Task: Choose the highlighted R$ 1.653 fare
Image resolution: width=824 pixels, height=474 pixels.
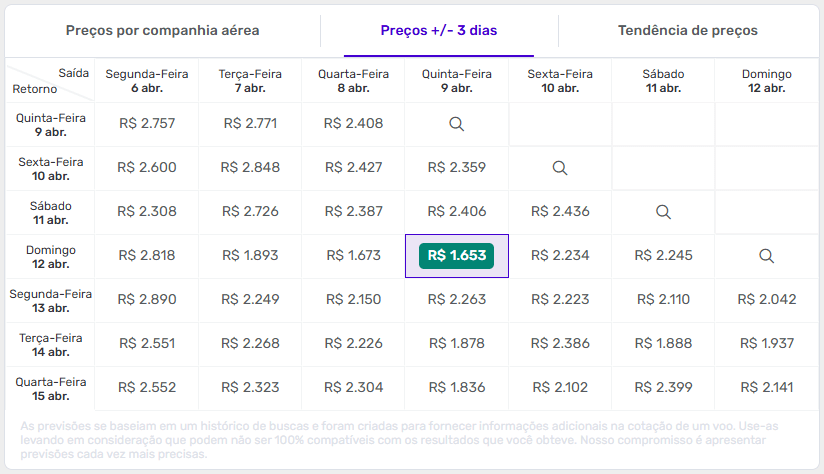Action: [x=456, y=256]
